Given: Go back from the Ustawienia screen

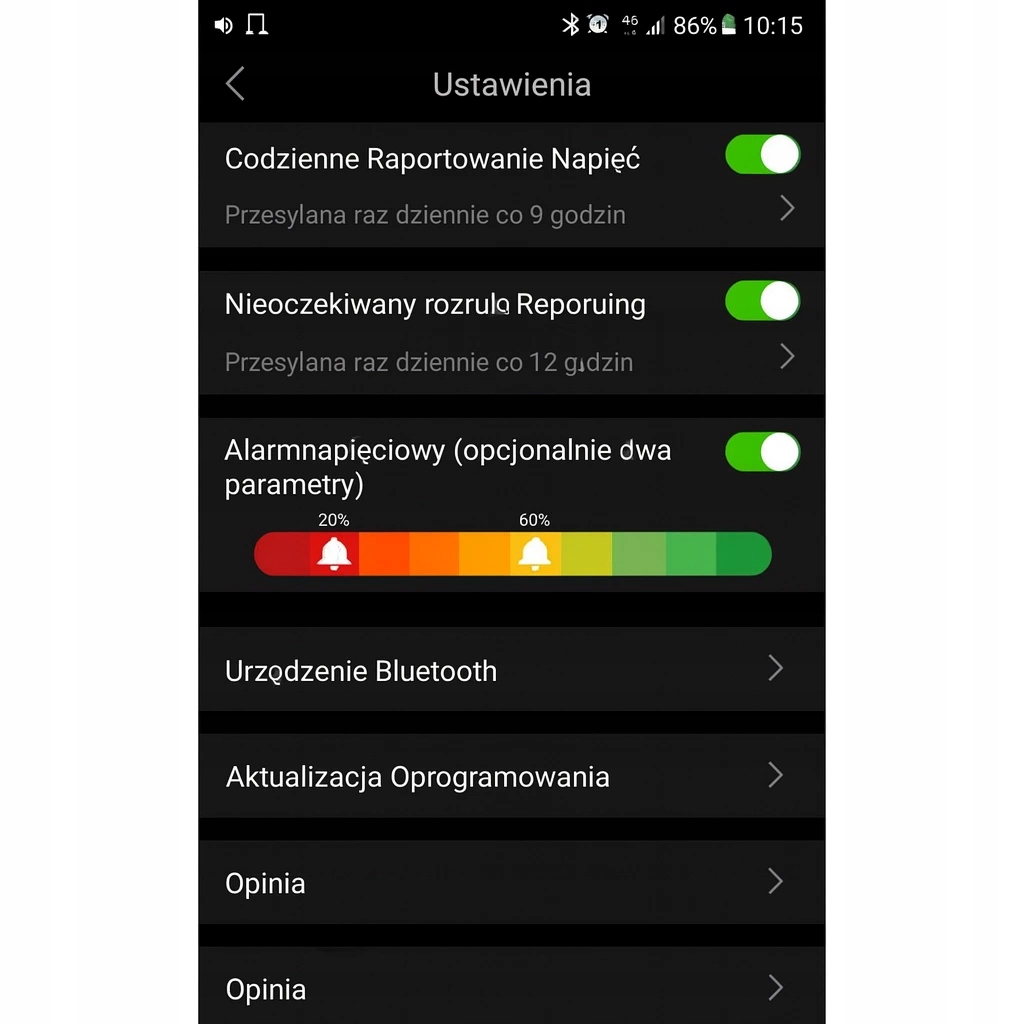Looking at the screenshot, I should coord(236,84).
